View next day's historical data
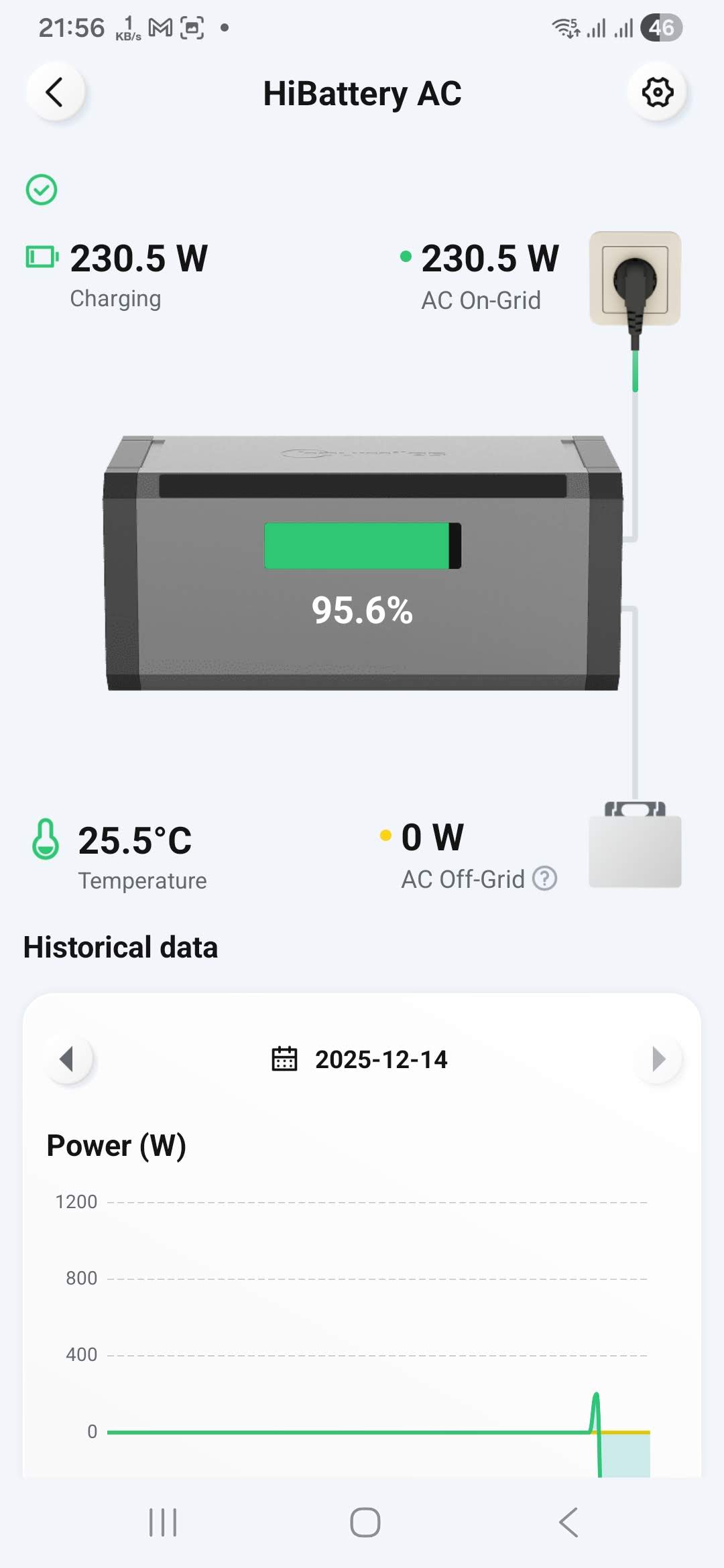The image size is (724, 1568). coord(658,1059)
